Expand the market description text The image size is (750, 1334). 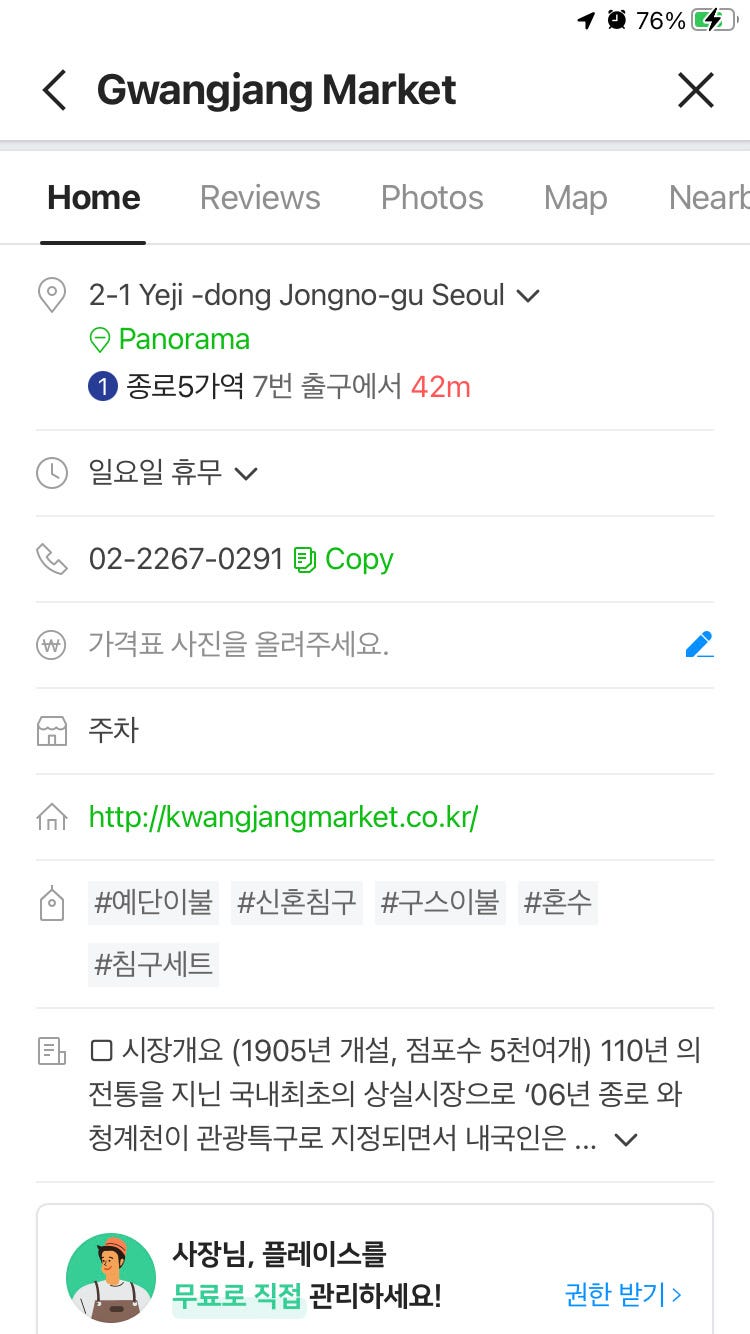[x=626, y=1139]
